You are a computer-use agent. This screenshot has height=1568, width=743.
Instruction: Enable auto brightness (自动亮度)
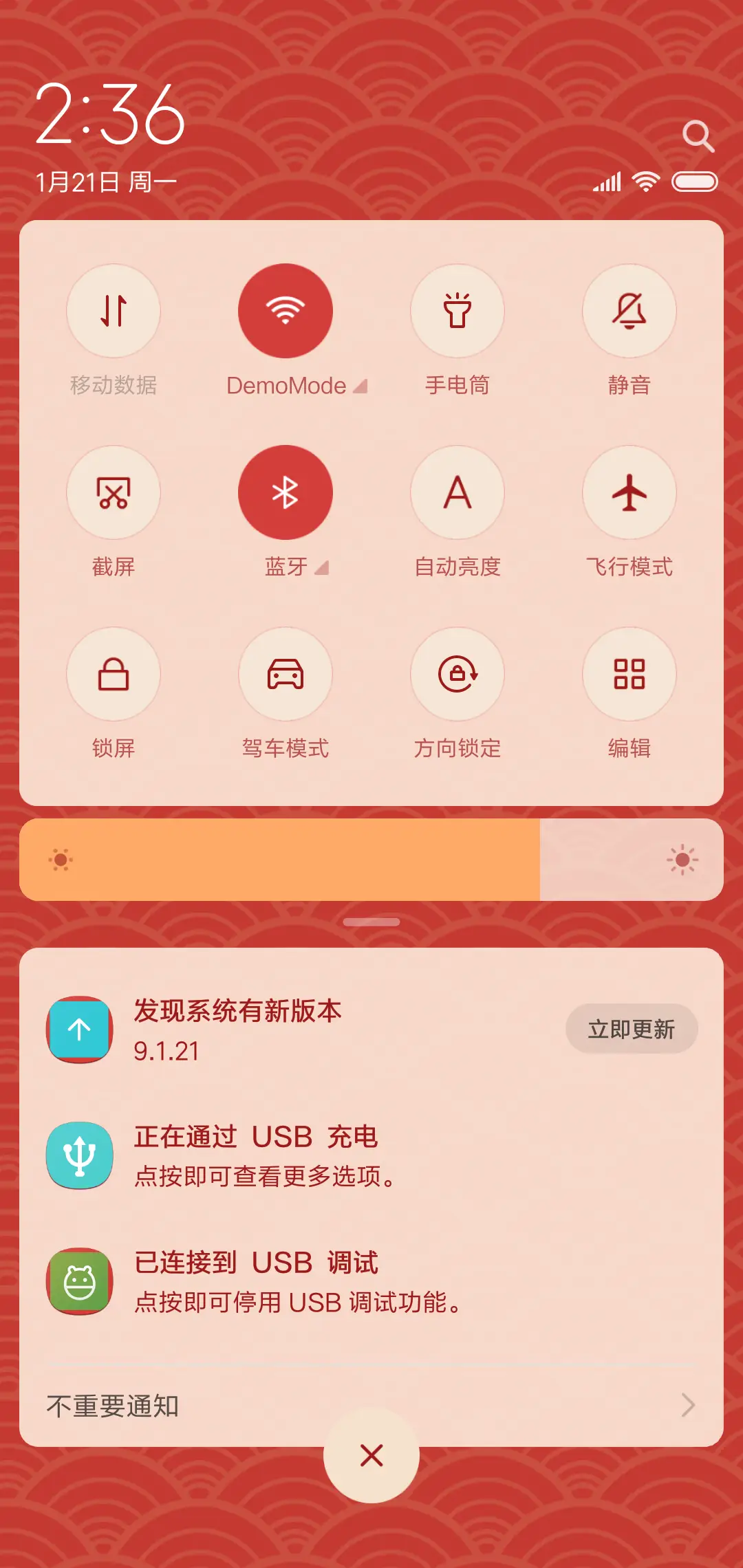point(457,492)
